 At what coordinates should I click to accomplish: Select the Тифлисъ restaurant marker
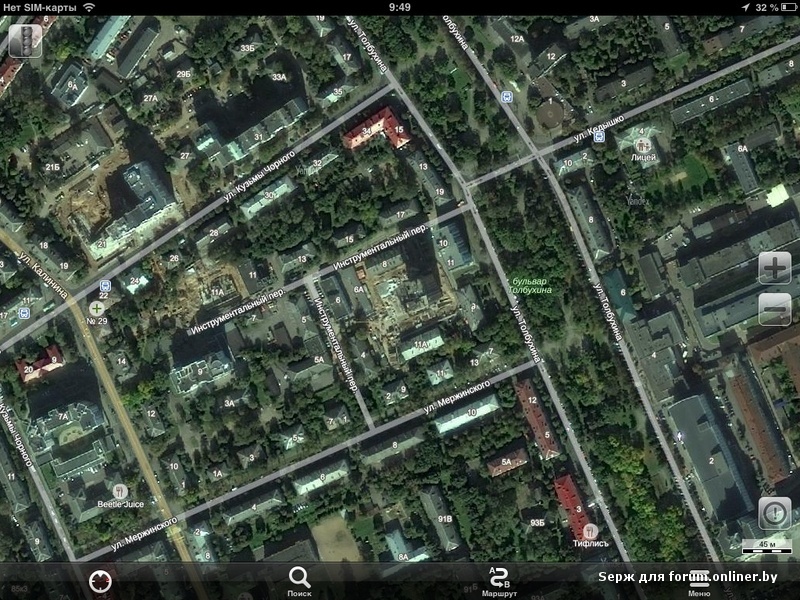(591, 530)
